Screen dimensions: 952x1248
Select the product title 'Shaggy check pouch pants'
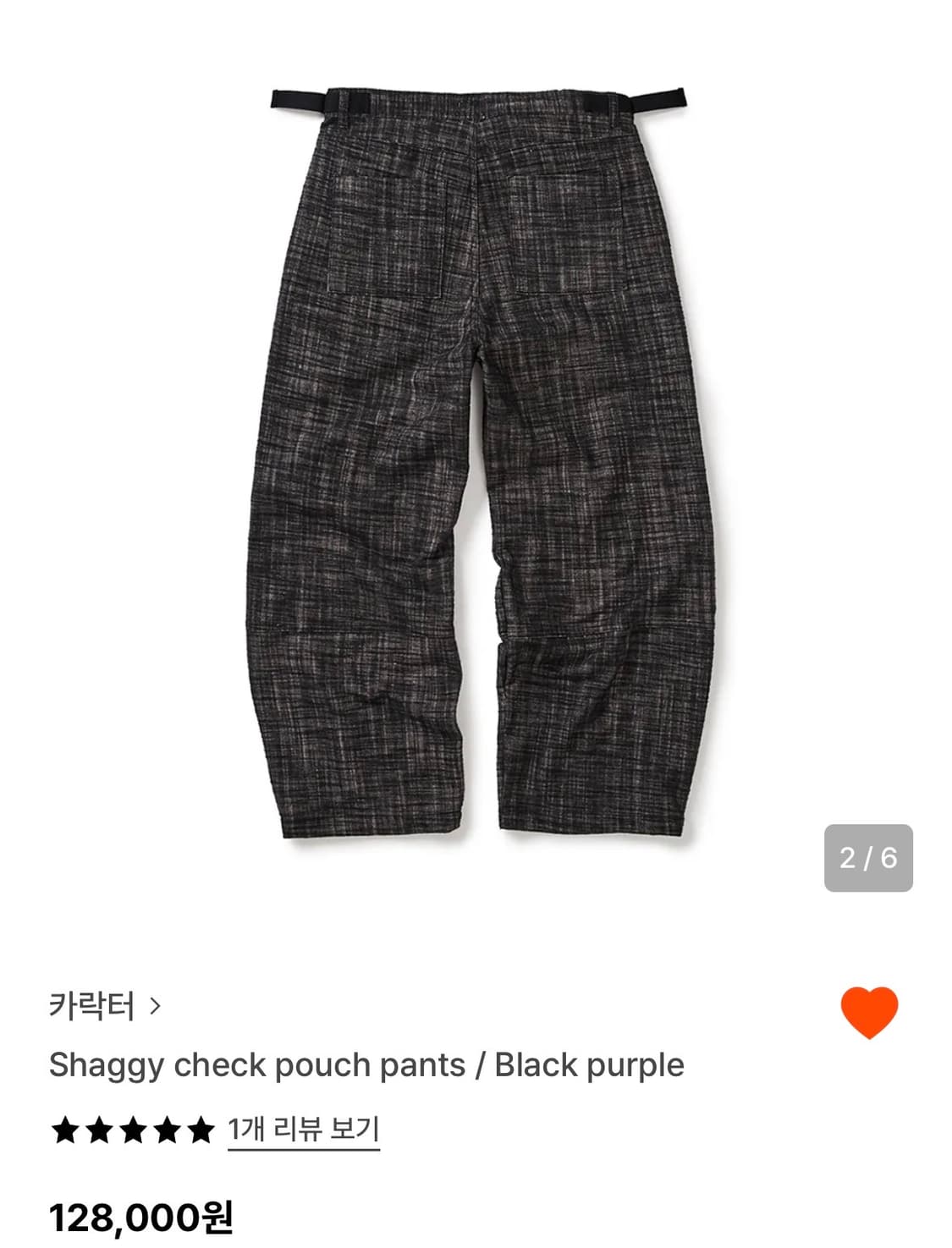[x=364, y=1065]
